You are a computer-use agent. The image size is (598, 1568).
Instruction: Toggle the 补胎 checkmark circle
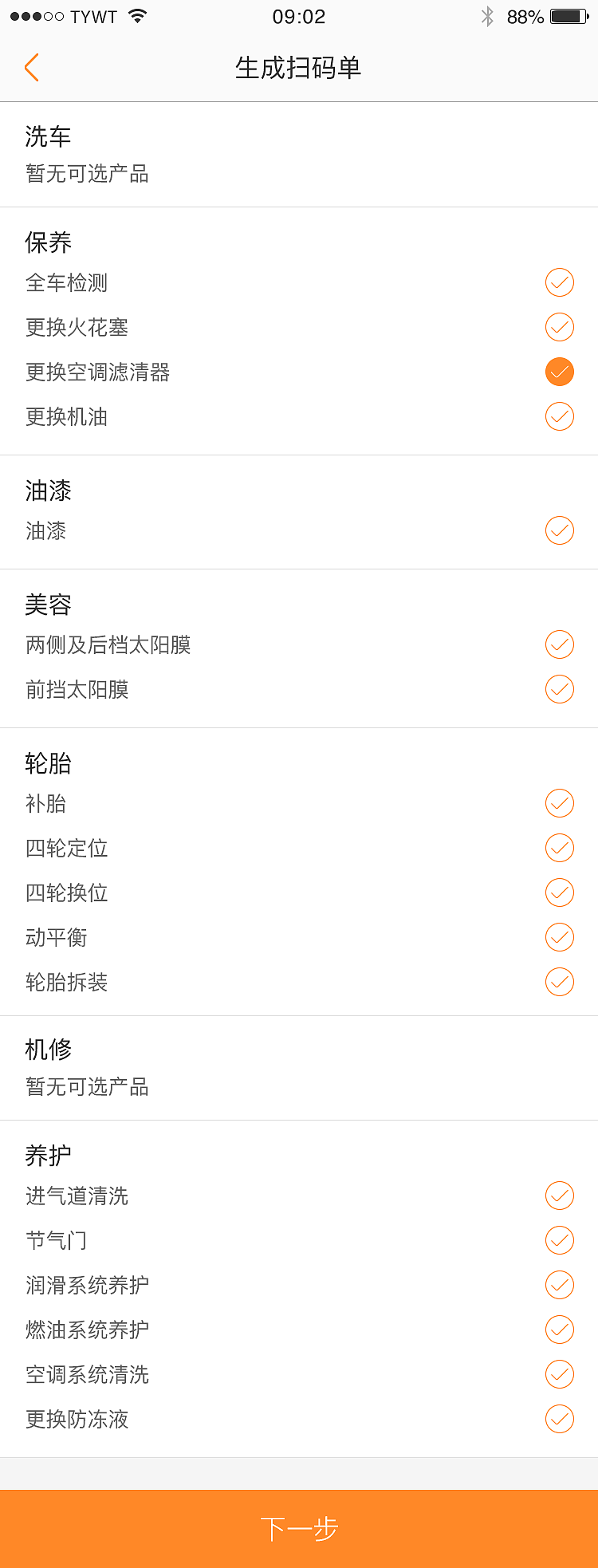point(559,803)
